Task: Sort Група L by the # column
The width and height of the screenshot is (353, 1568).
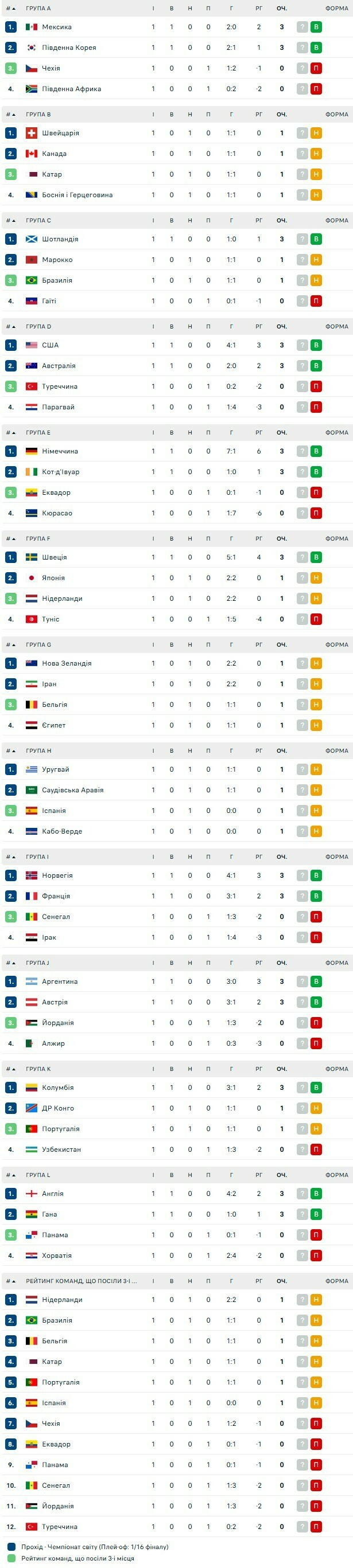Action: 11,1175
